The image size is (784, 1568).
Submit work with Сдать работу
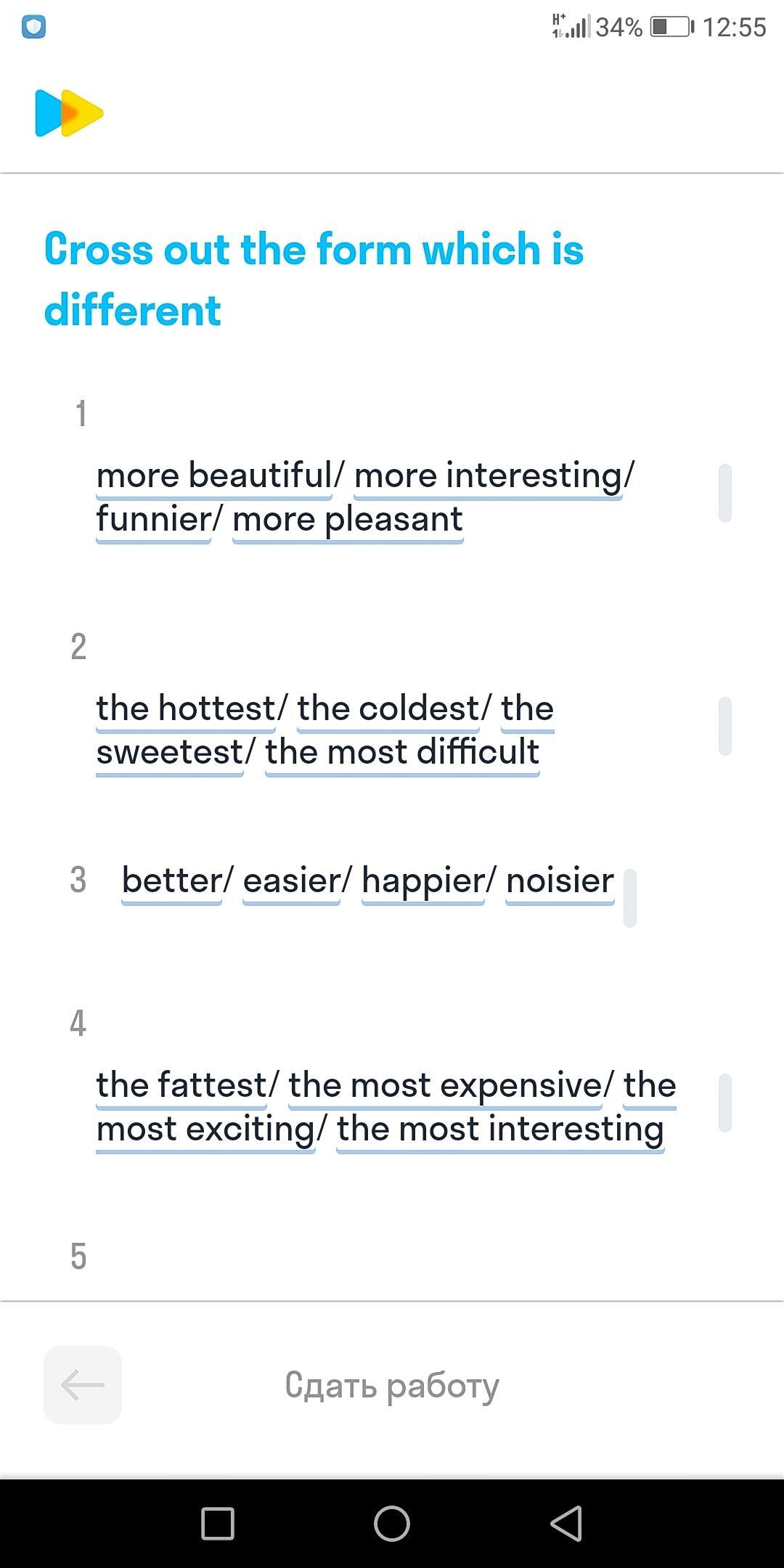[x=392, y=1385]
